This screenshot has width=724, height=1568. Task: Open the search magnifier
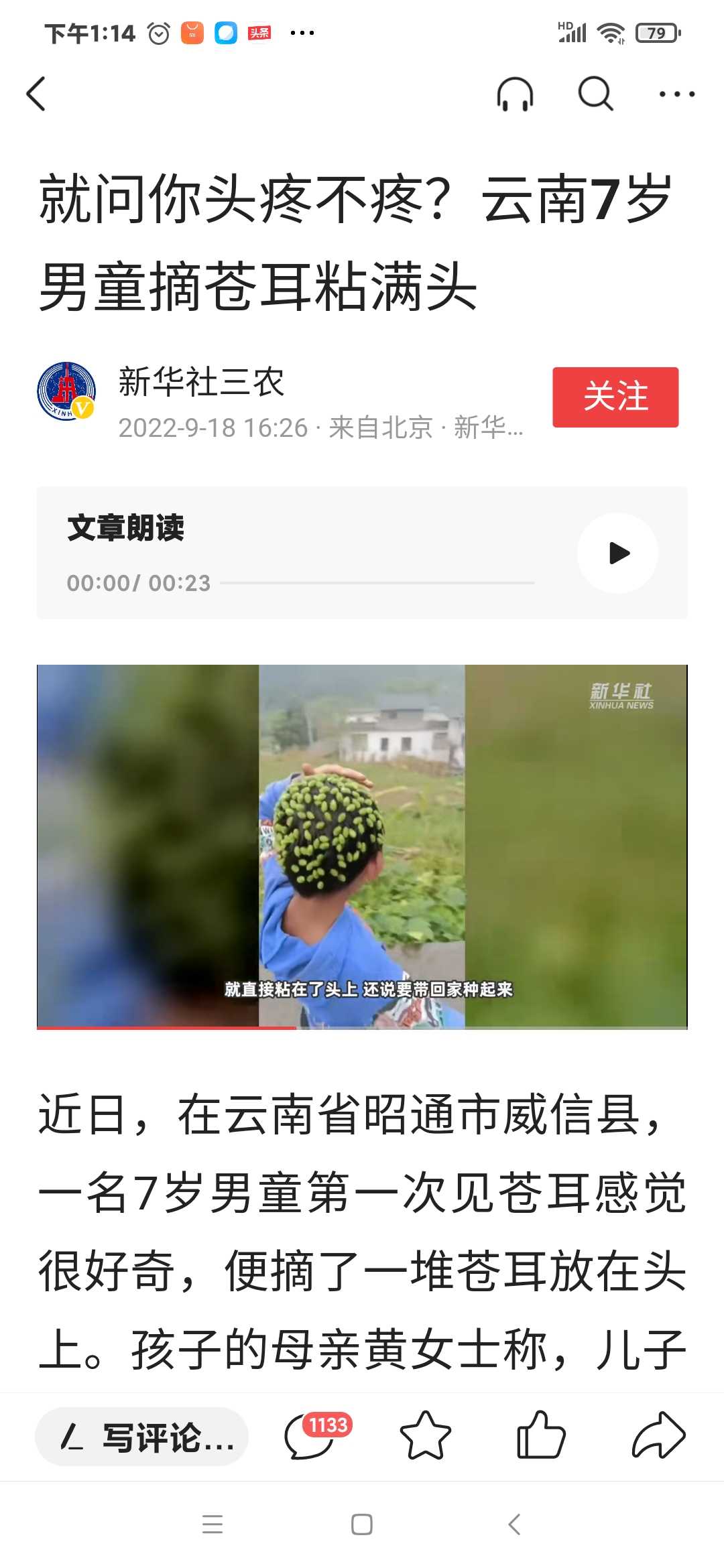[595, 94]
